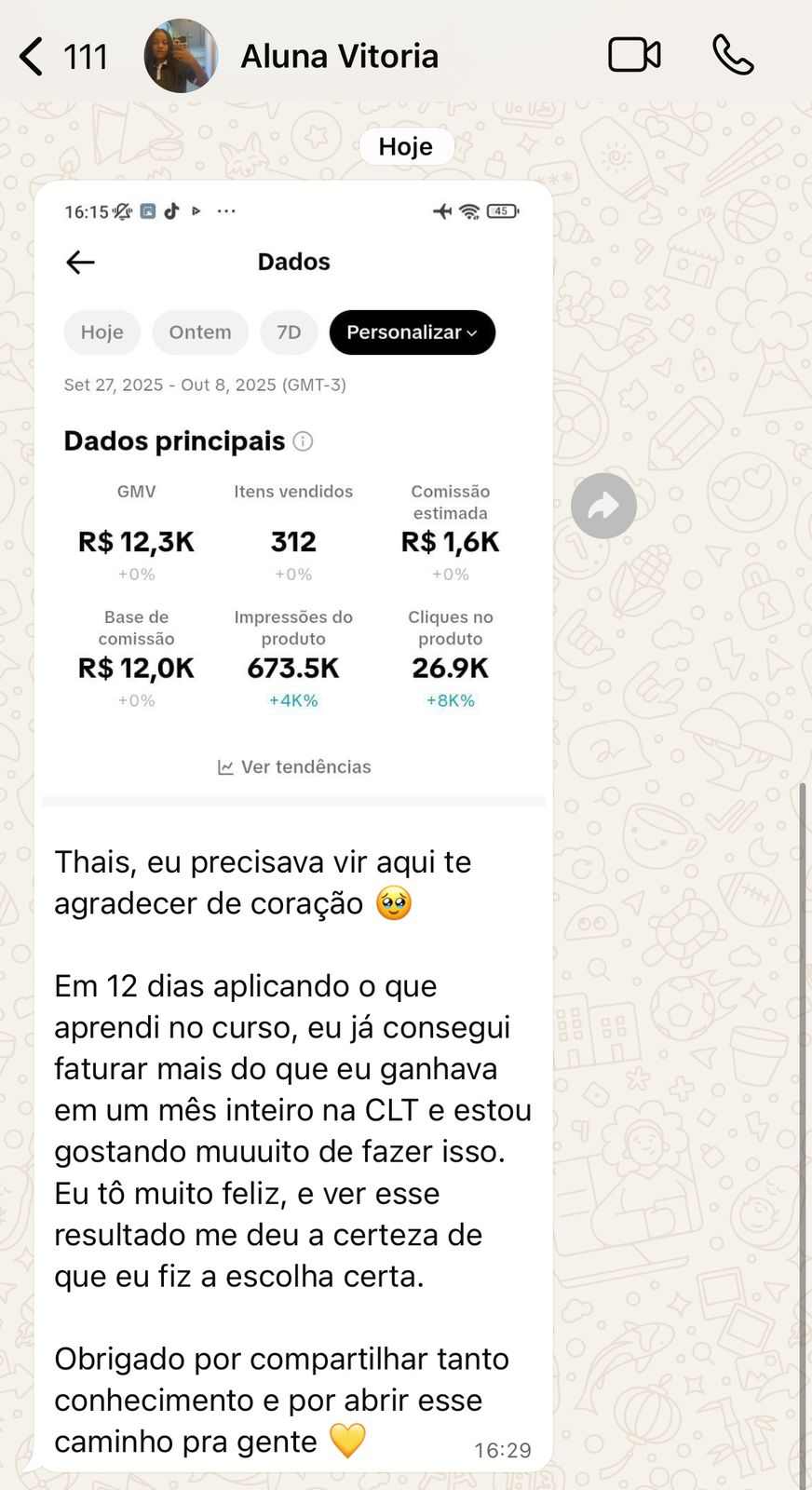
Task: Tap the info icon beside Dados principais
Action: 303,441
